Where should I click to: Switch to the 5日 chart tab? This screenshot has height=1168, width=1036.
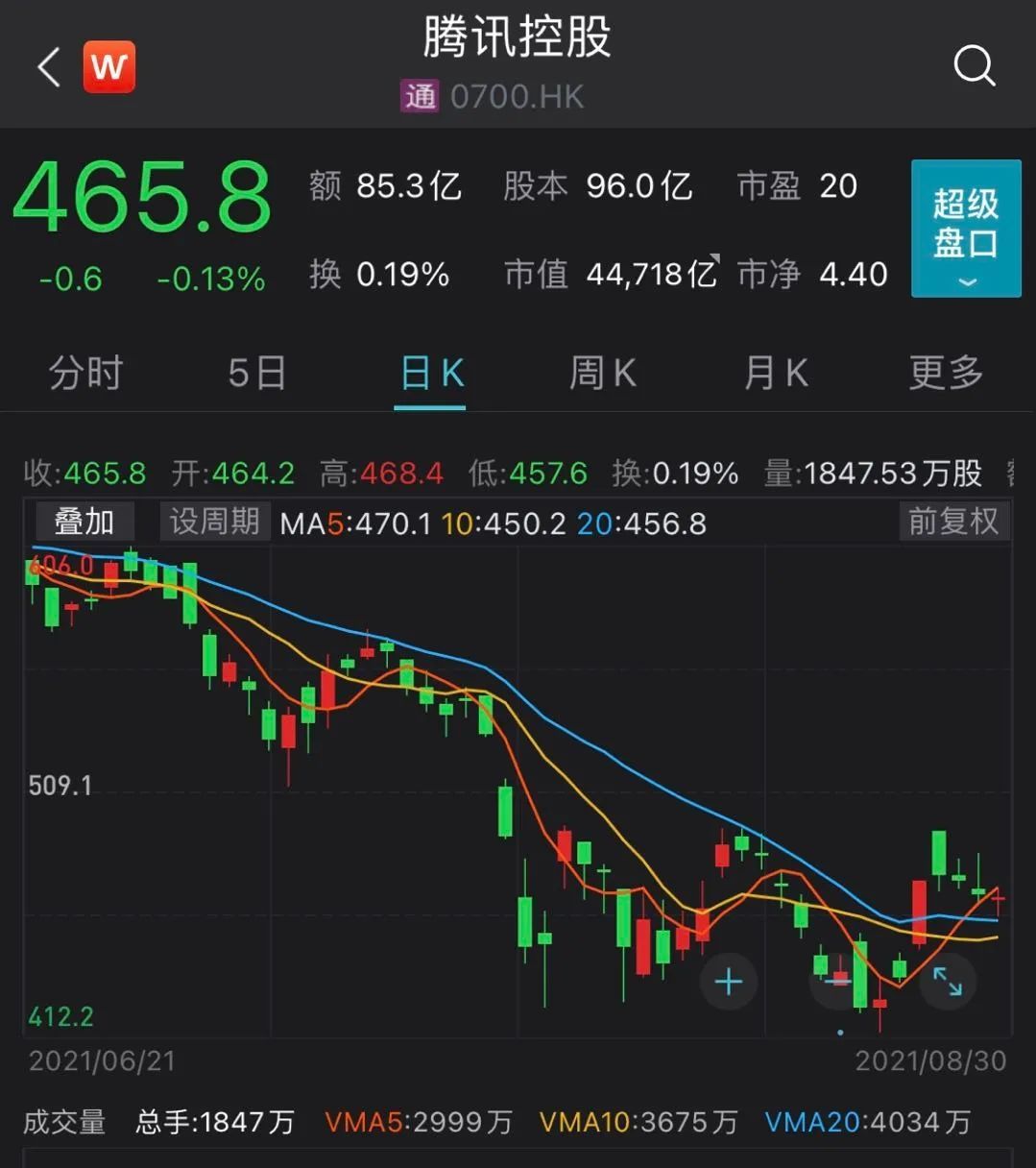click(256, 373)
